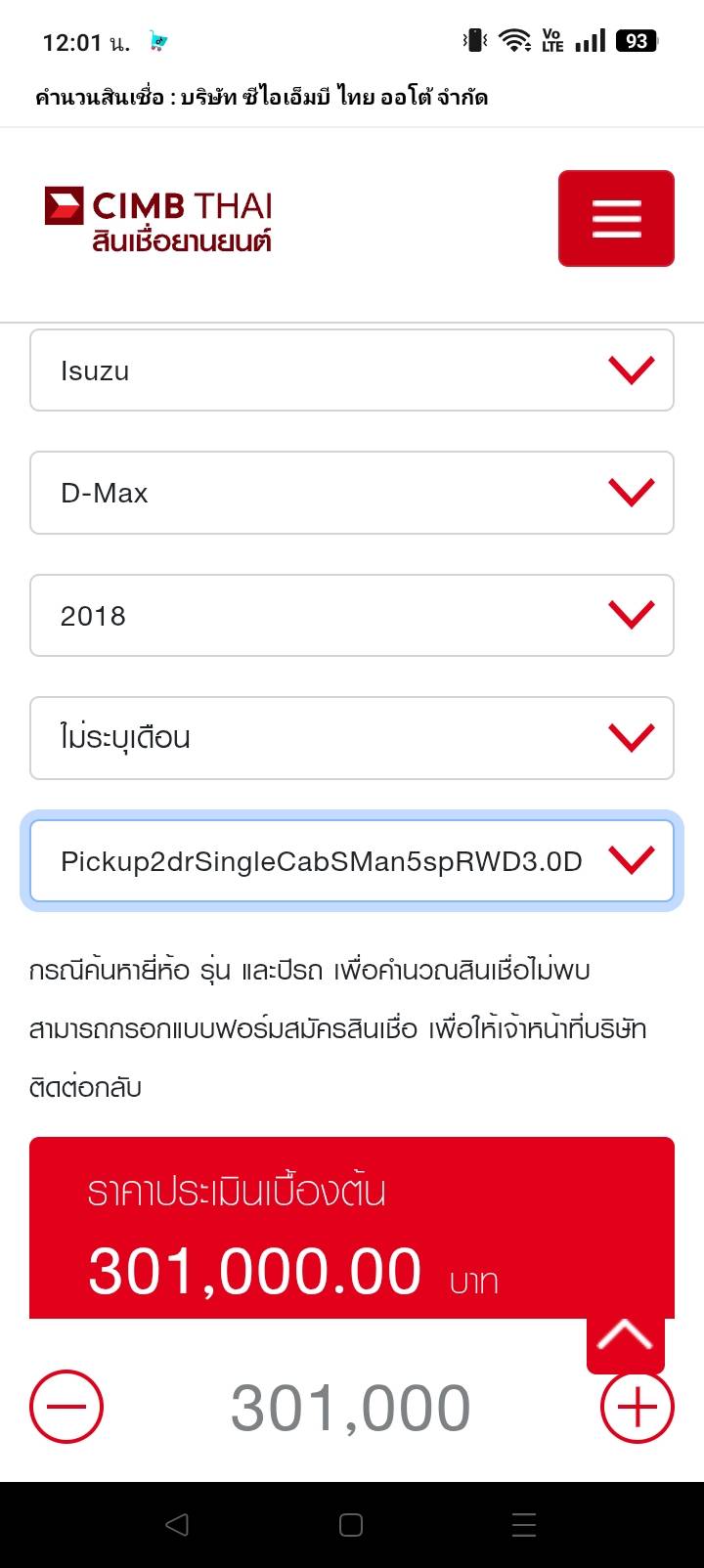Increase the loan amount with plus
Image resolution: width=704 pixels, height=1568 pixels.
pos(637,1408)
